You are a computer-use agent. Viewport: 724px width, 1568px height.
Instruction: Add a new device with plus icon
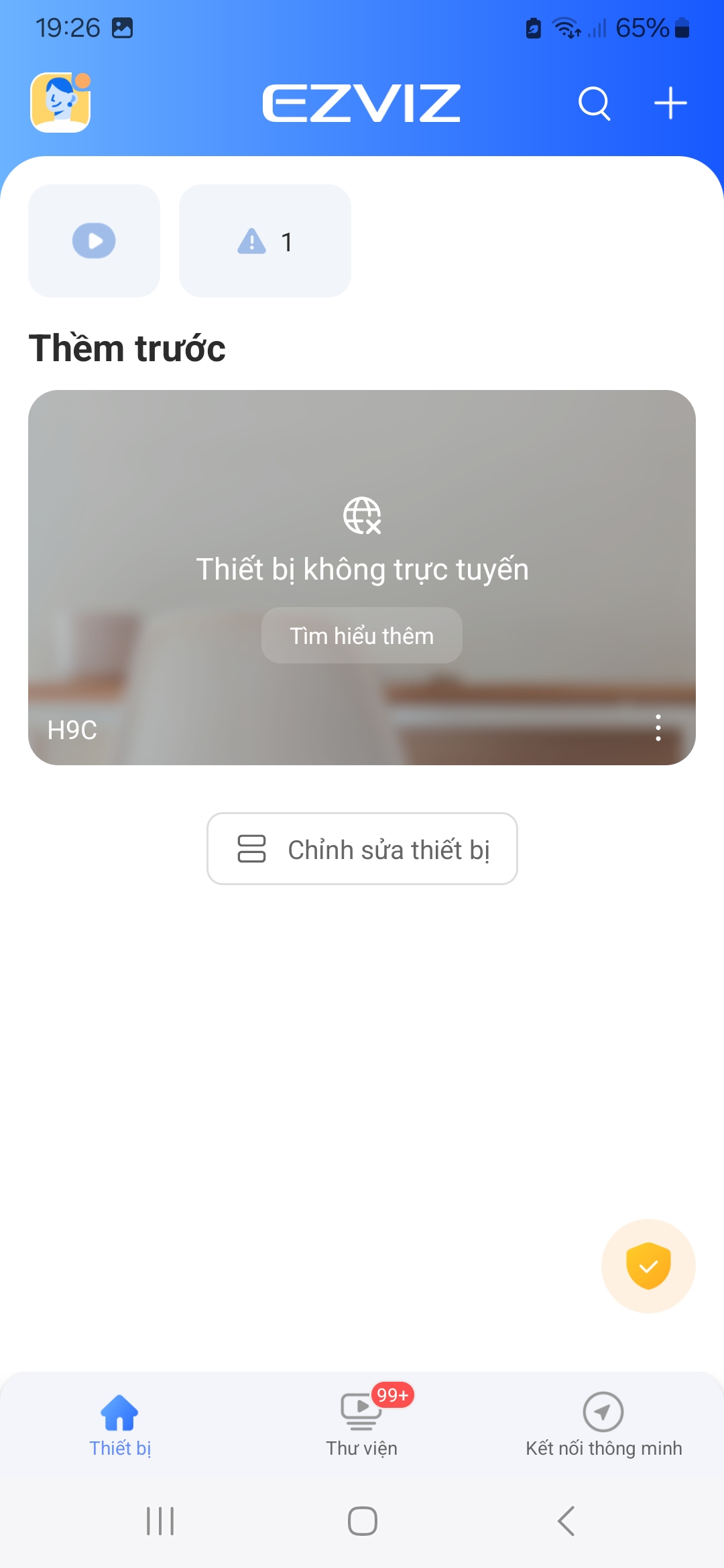(x=670, y=103)
